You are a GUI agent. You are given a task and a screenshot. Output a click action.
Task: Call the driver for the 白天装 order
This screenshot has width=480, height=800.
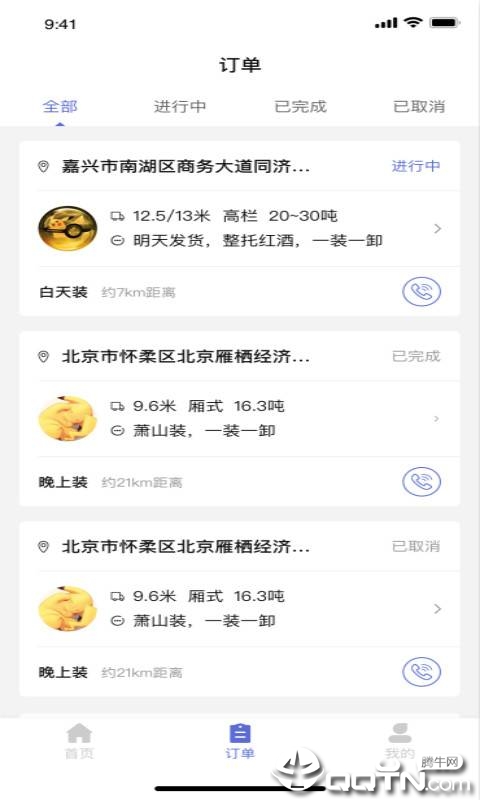coord(421,292)
